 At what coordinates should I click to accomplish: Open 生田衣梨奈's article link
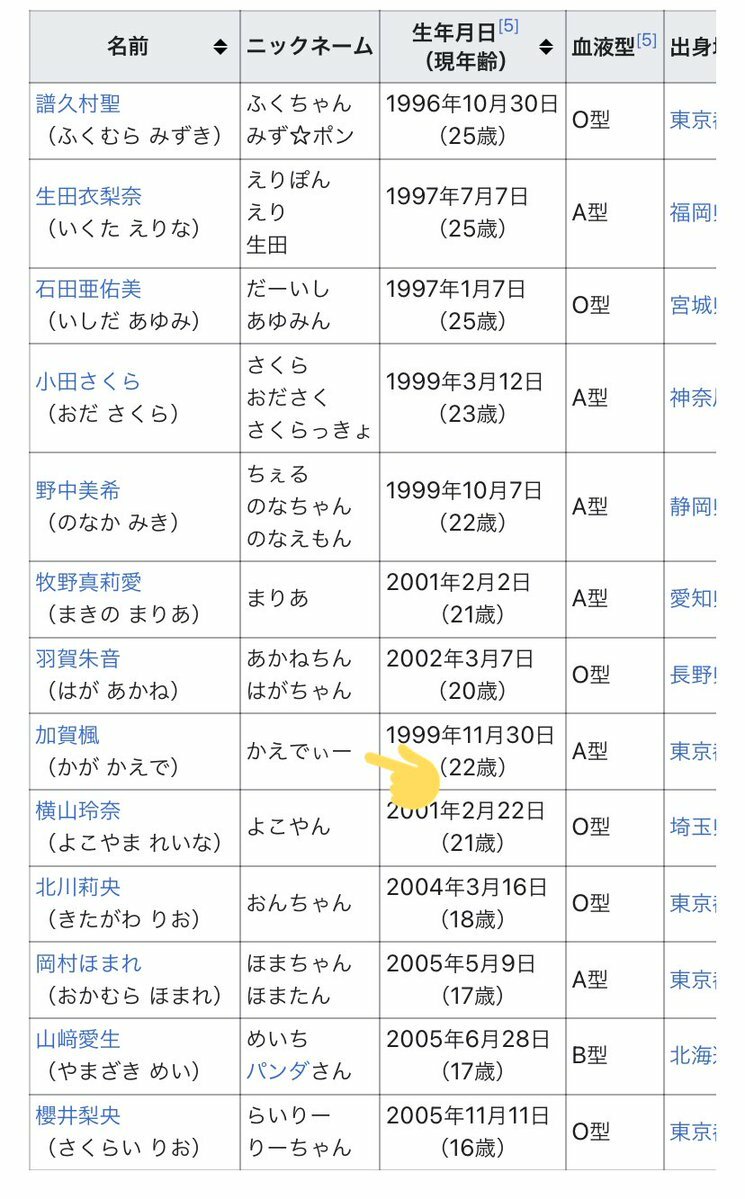[88, 196]
